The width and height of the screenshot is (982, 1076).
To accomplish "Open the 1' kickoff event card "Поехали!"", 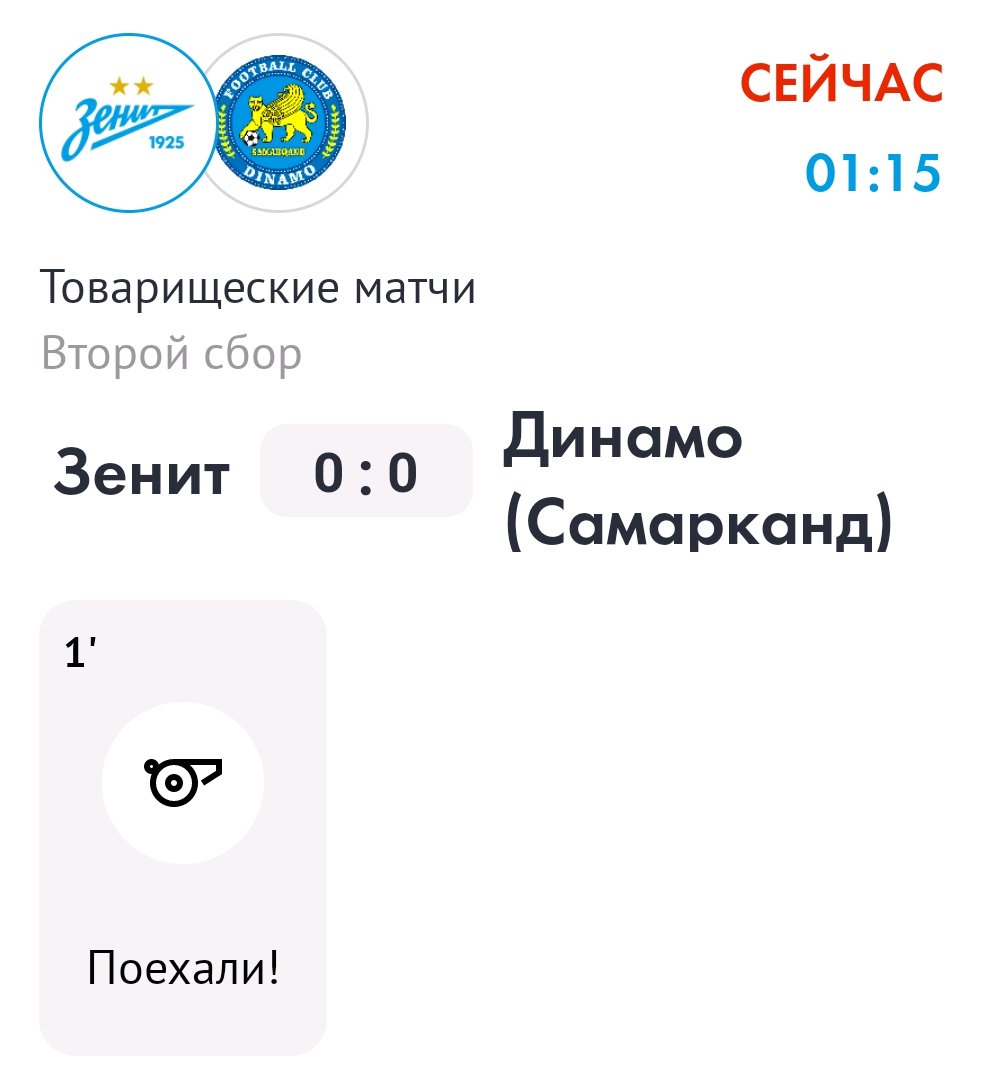I will click(183, 828).
